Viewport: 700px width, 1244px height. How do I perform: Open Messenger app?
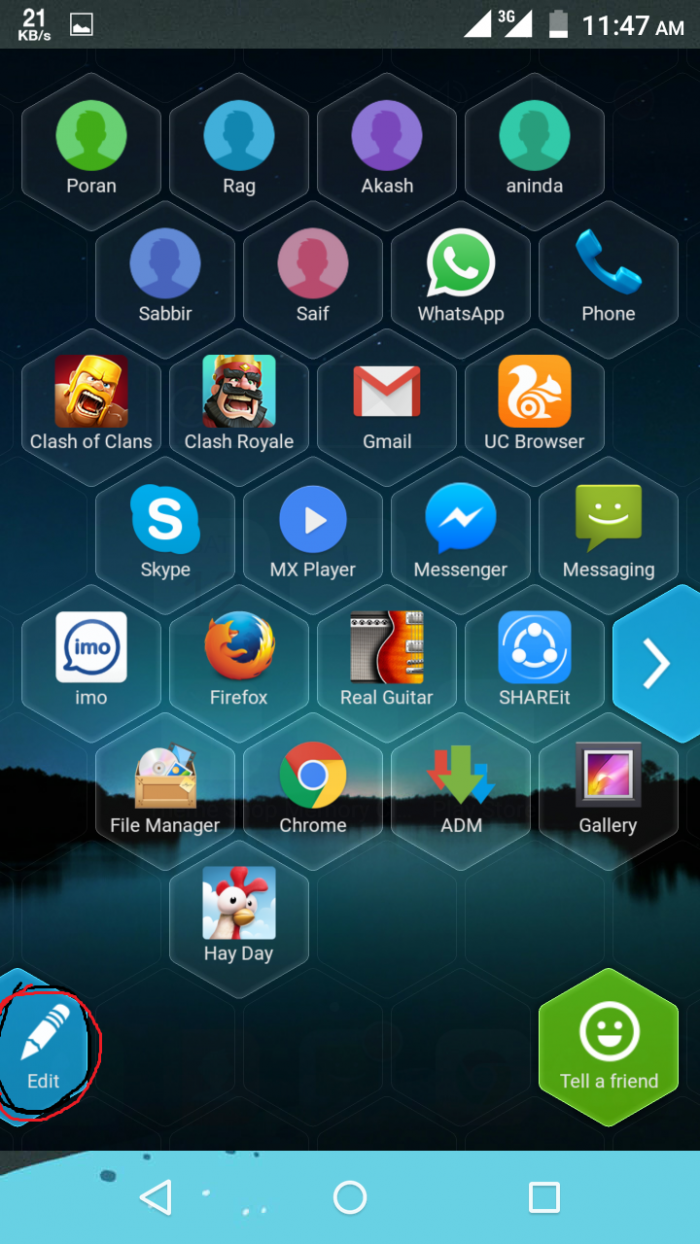(461, 529)
